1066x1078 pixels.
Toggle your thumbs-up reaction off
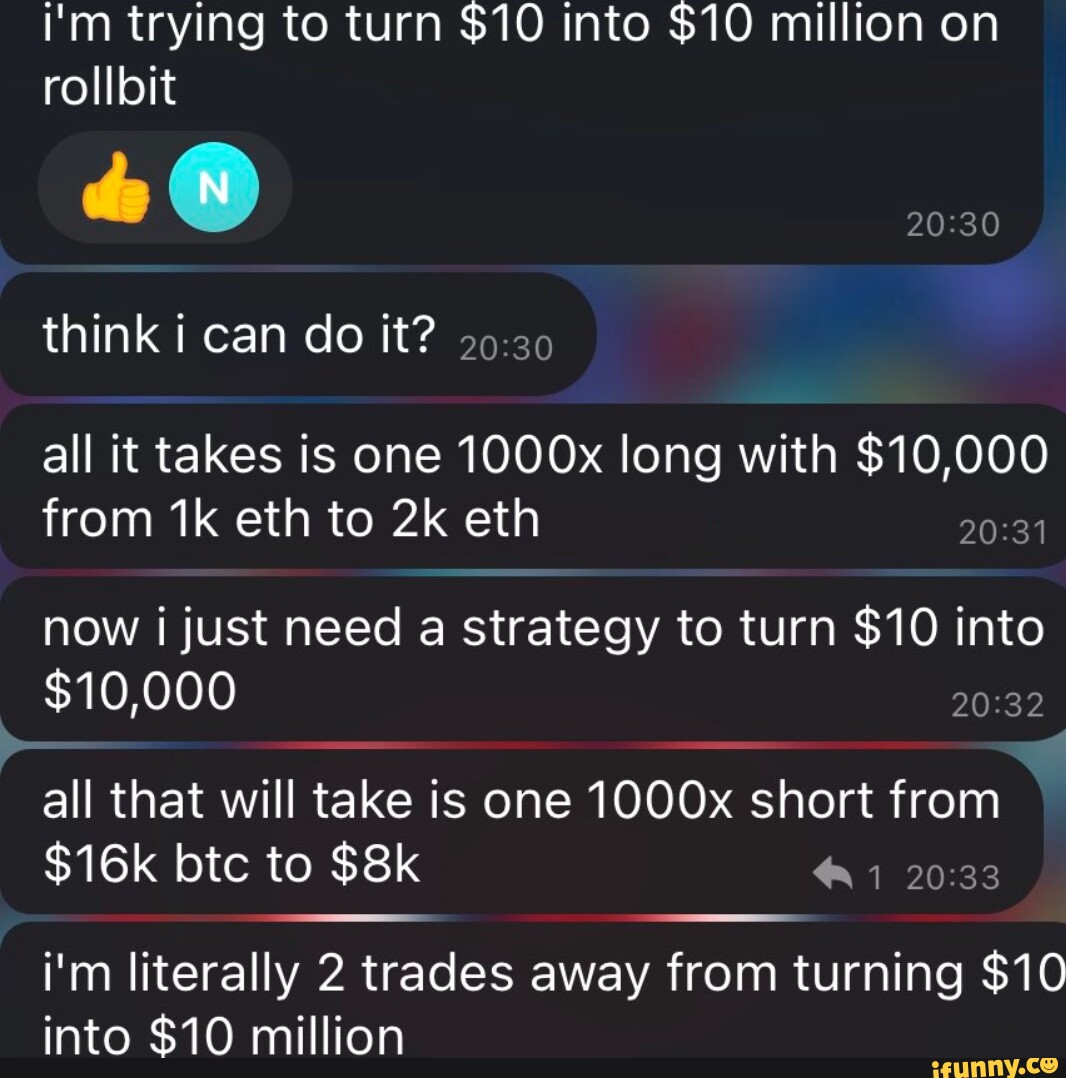(x=115, y=188)
